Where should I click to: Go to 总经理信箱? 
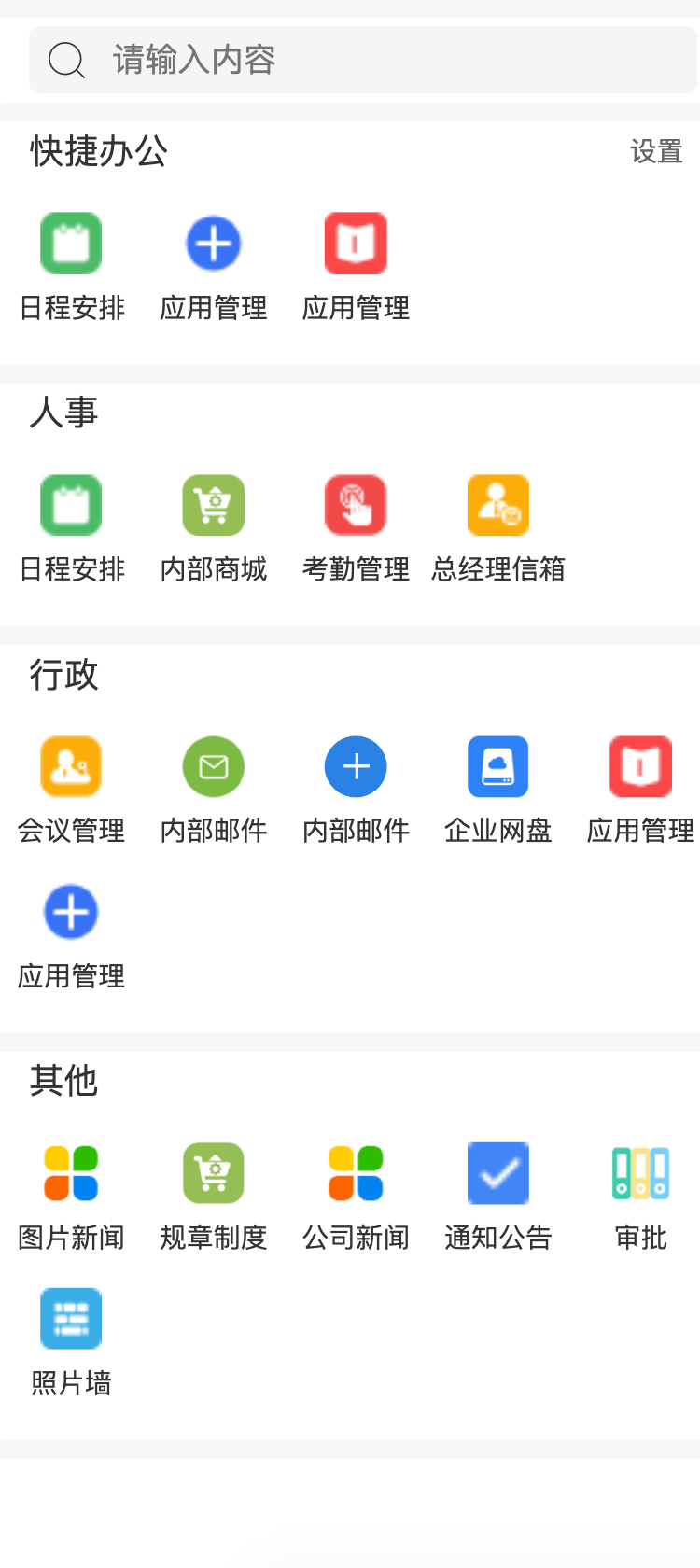pyautogui.click(x=498, y=506)
